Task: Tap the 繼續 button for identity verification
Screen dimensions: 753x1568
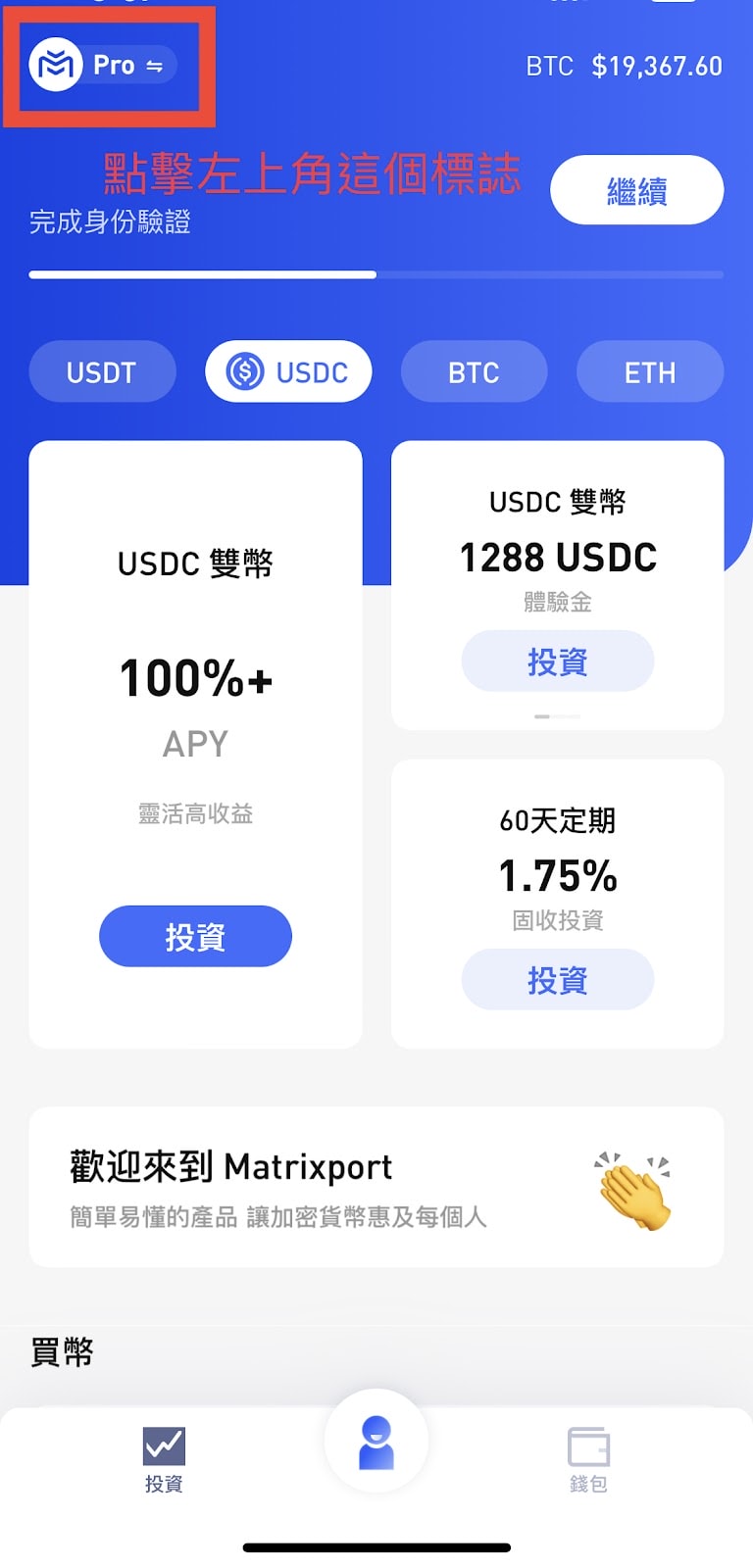Action: (x=637, y=190)
